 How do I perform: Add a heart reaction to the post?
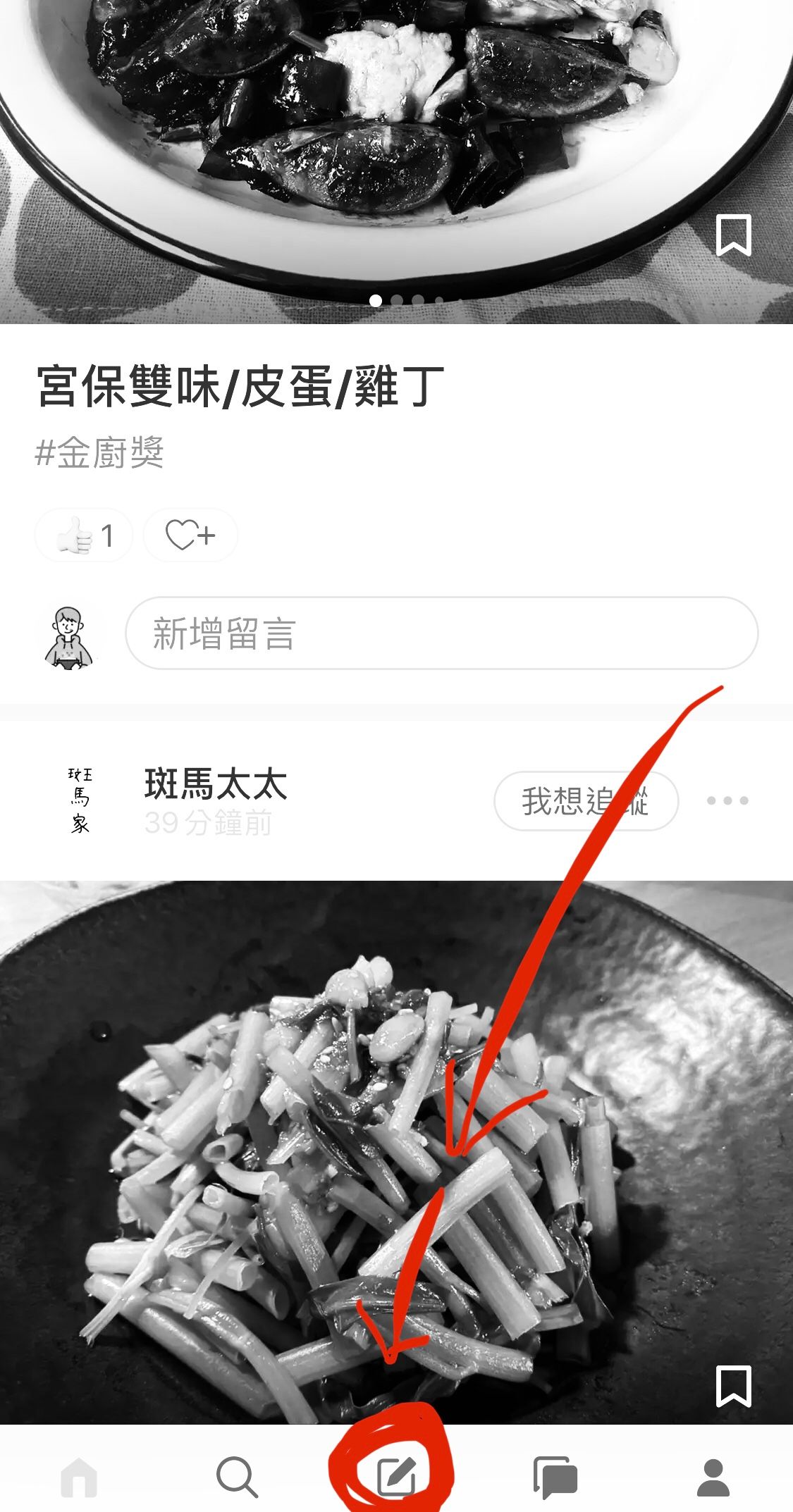pos(190,535)
